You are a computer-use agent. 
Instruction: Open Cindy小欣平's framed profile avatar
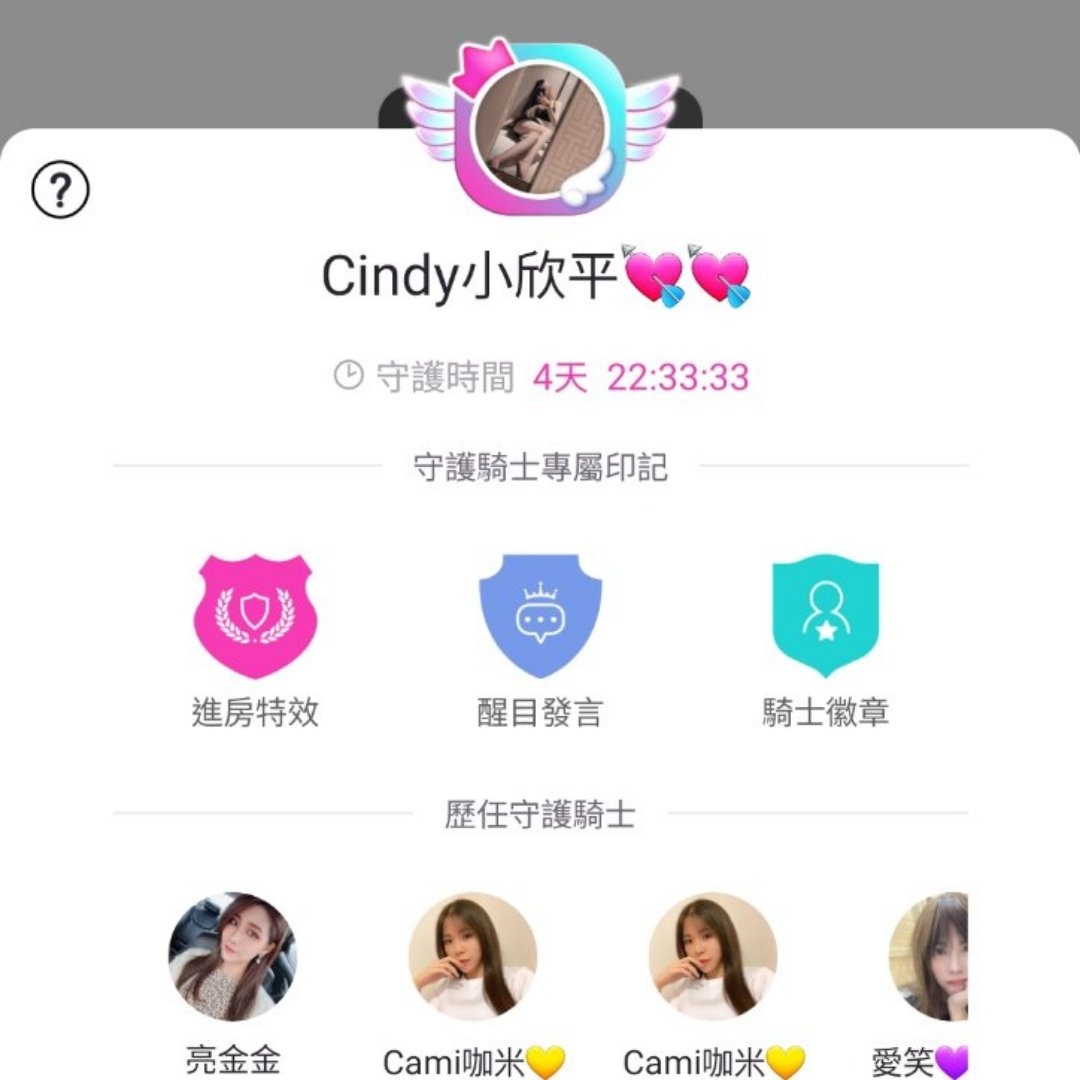pyautogui.click(x=540, y=129)
